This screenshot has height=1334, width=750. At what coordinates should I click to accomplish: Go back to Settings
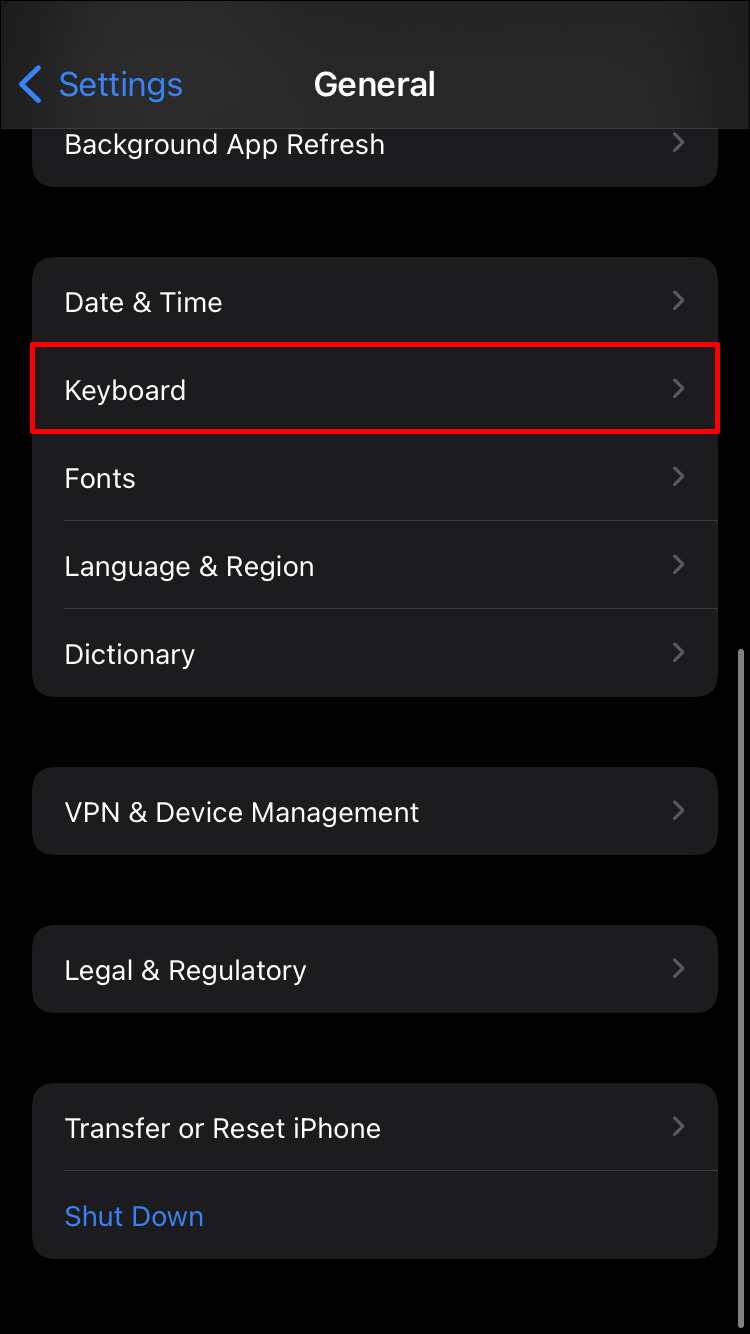pos(100,85)
